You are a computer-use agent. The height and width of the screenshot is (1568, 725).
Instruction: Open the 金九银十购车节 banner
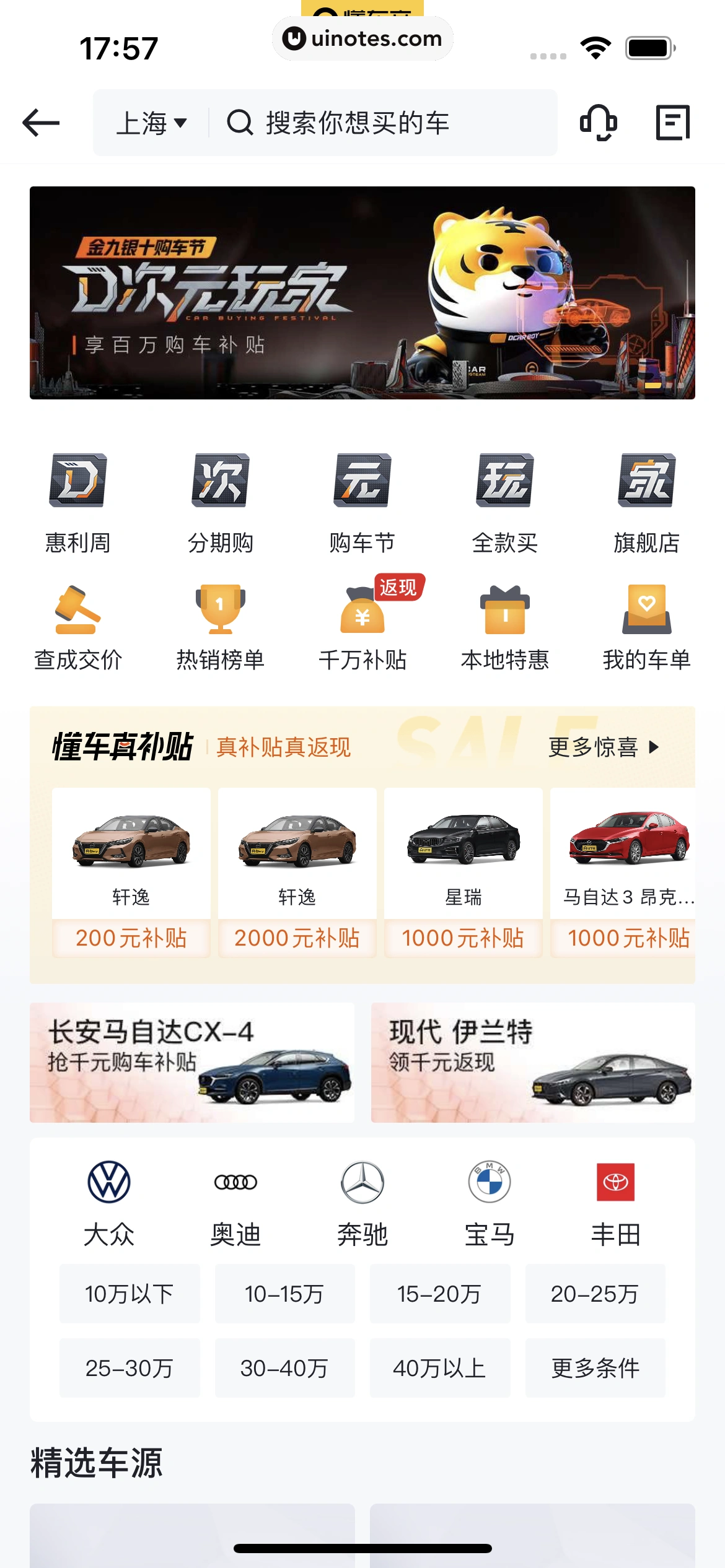click(x=362, y=292)
